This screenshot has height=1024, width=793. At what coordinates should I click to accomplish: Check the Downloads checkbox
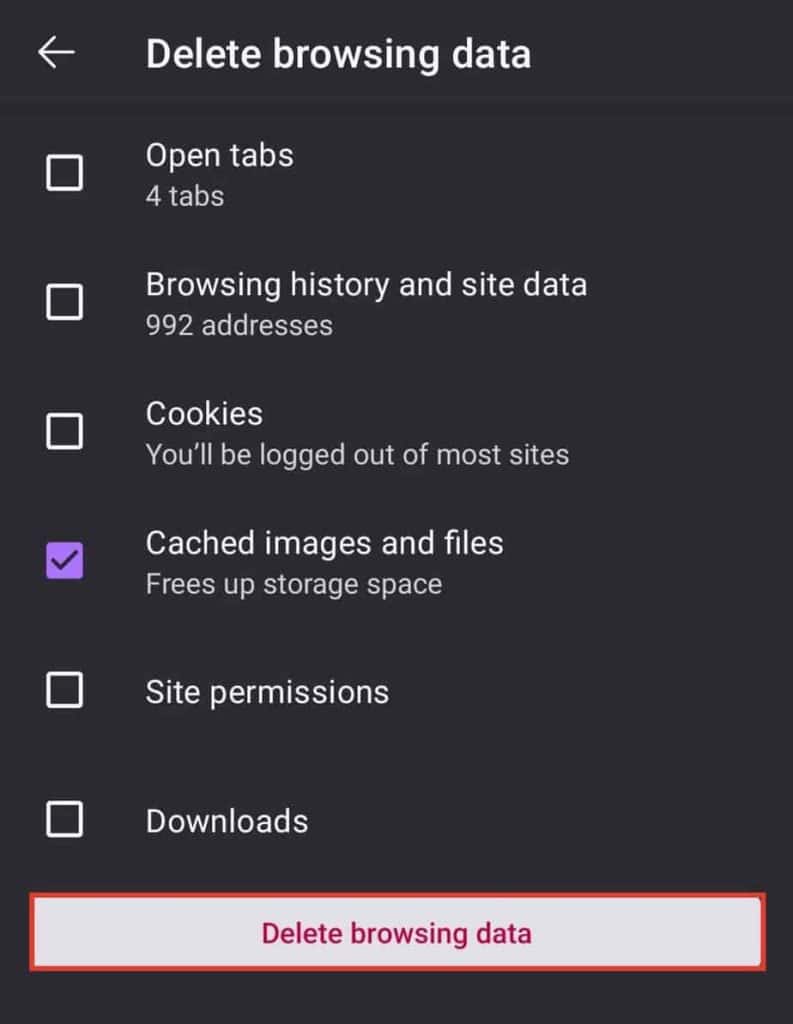64,820
